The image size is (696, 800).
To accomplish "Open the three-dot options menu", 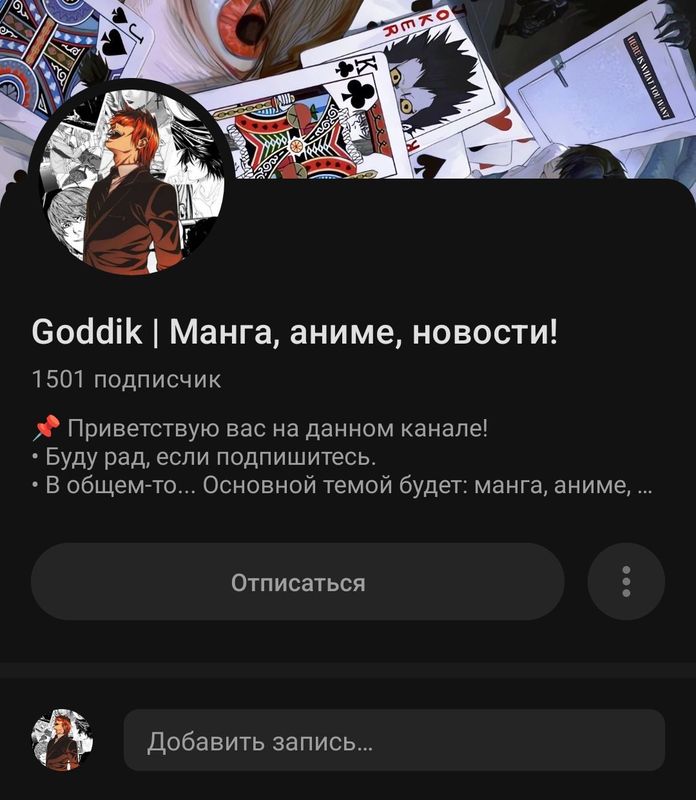I will click(x=626, y=582).
